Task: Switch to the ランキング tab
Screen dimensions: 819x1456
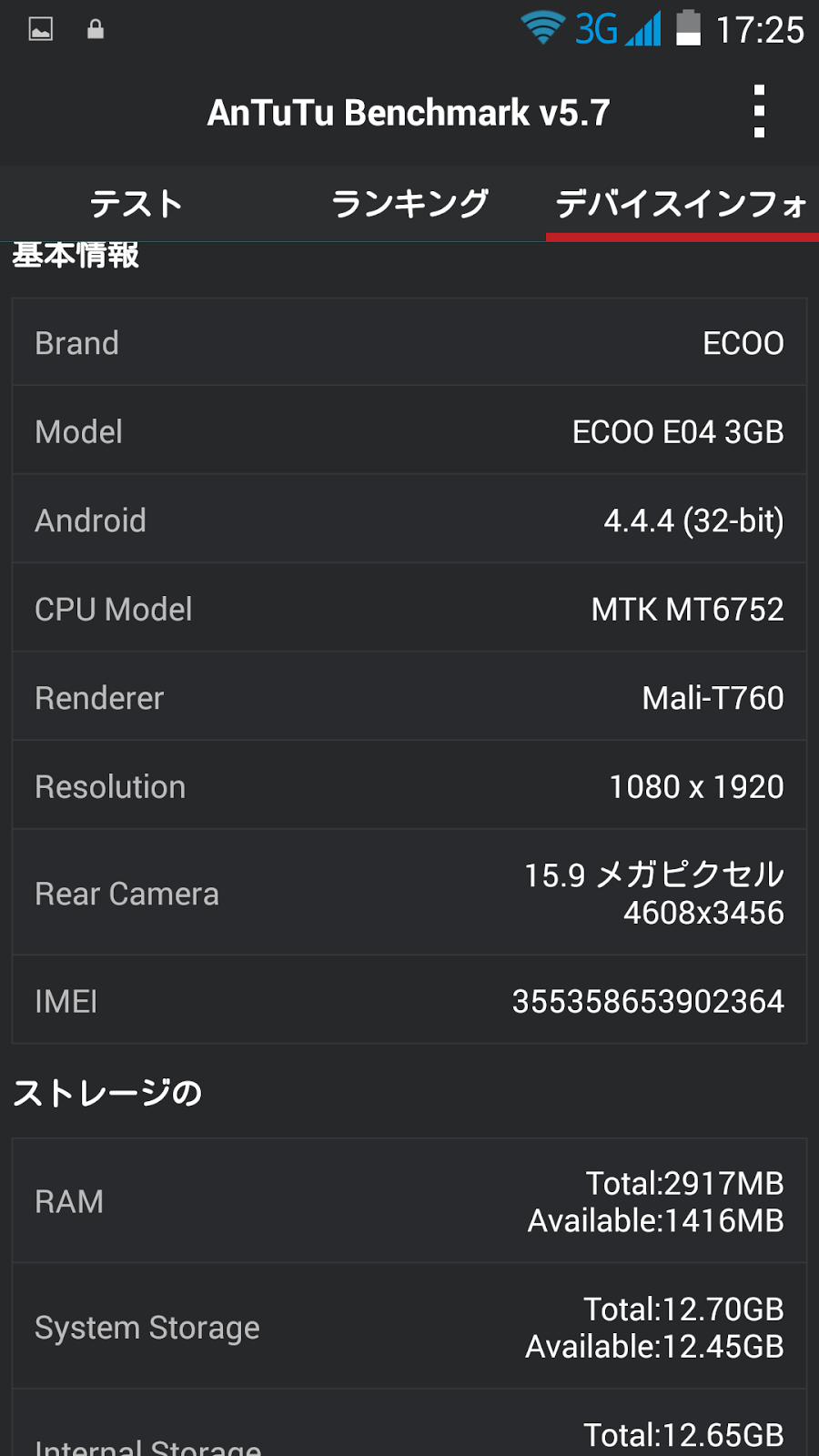Action: 409,204
